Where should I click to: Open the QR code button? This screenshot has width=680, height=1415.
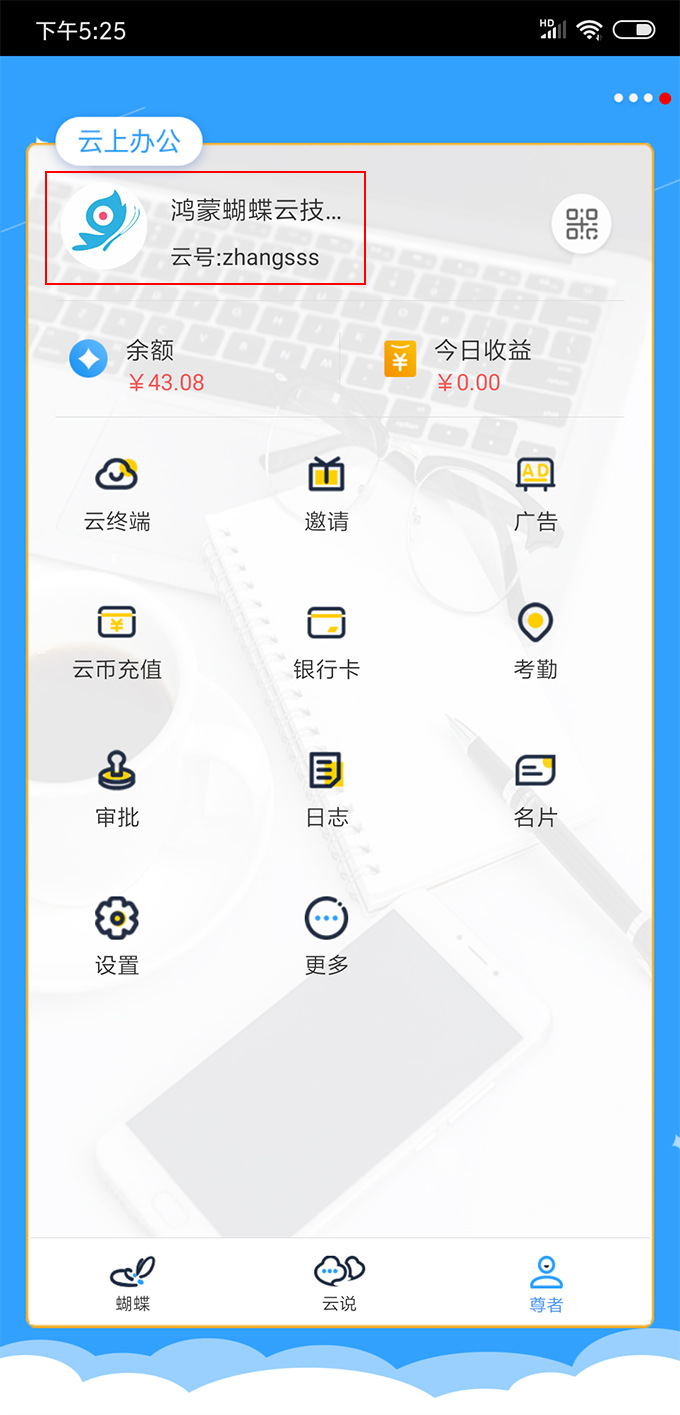pyautogui.click(x=581, y=224)
